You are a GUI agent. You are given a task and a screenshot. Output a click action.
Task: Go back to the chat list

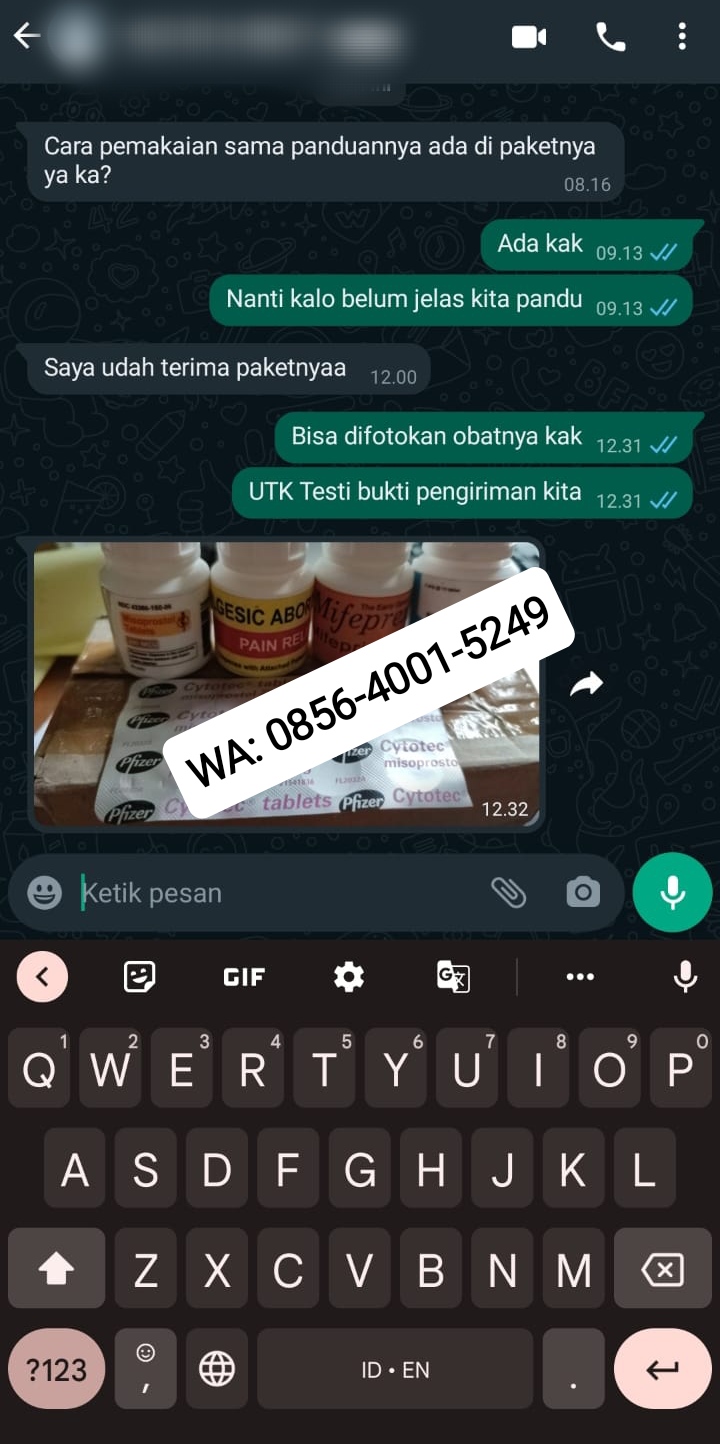(27, 37)
